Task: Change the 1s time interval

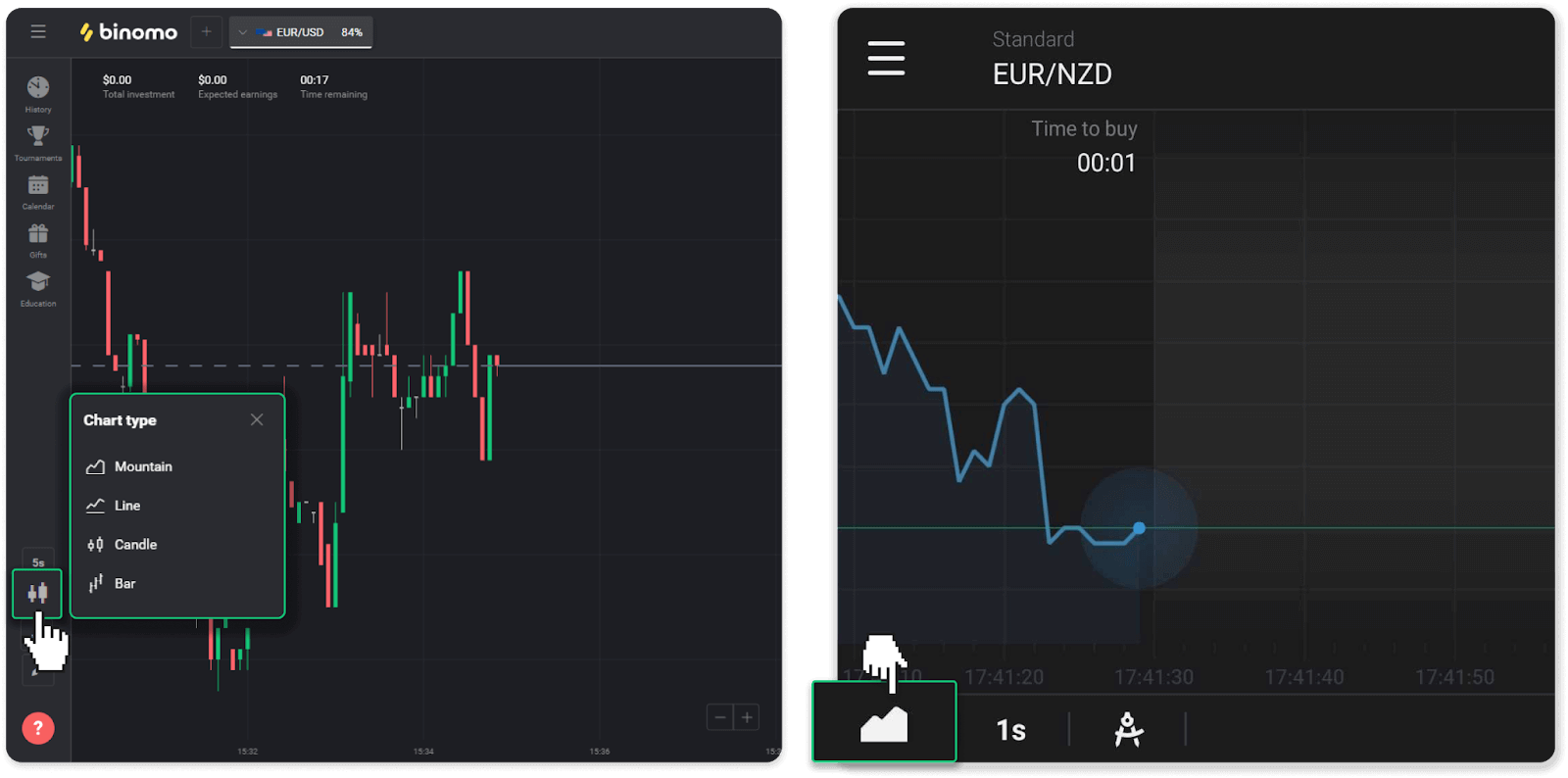Action: [1010, 730]
